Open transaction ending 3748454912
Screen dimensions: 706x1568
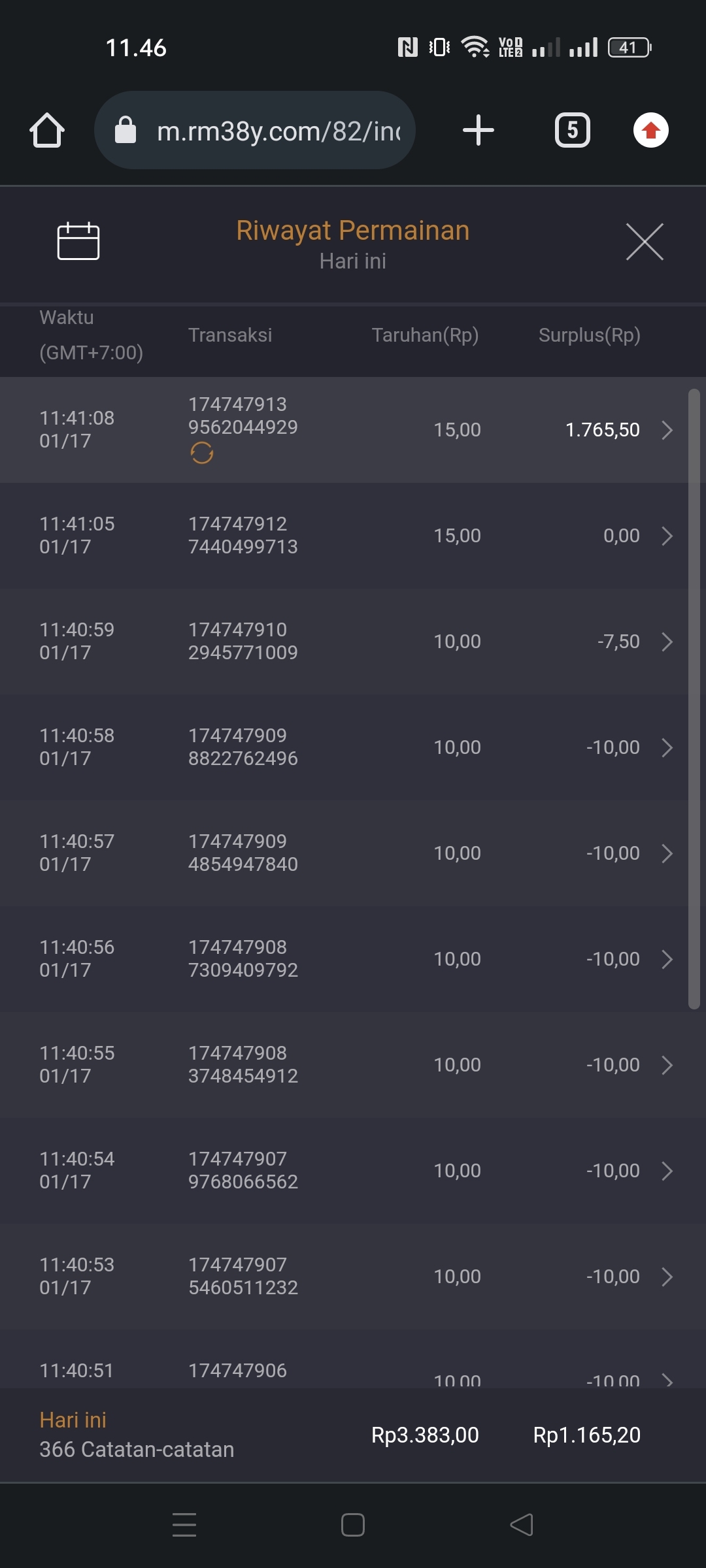point(353,1065)
